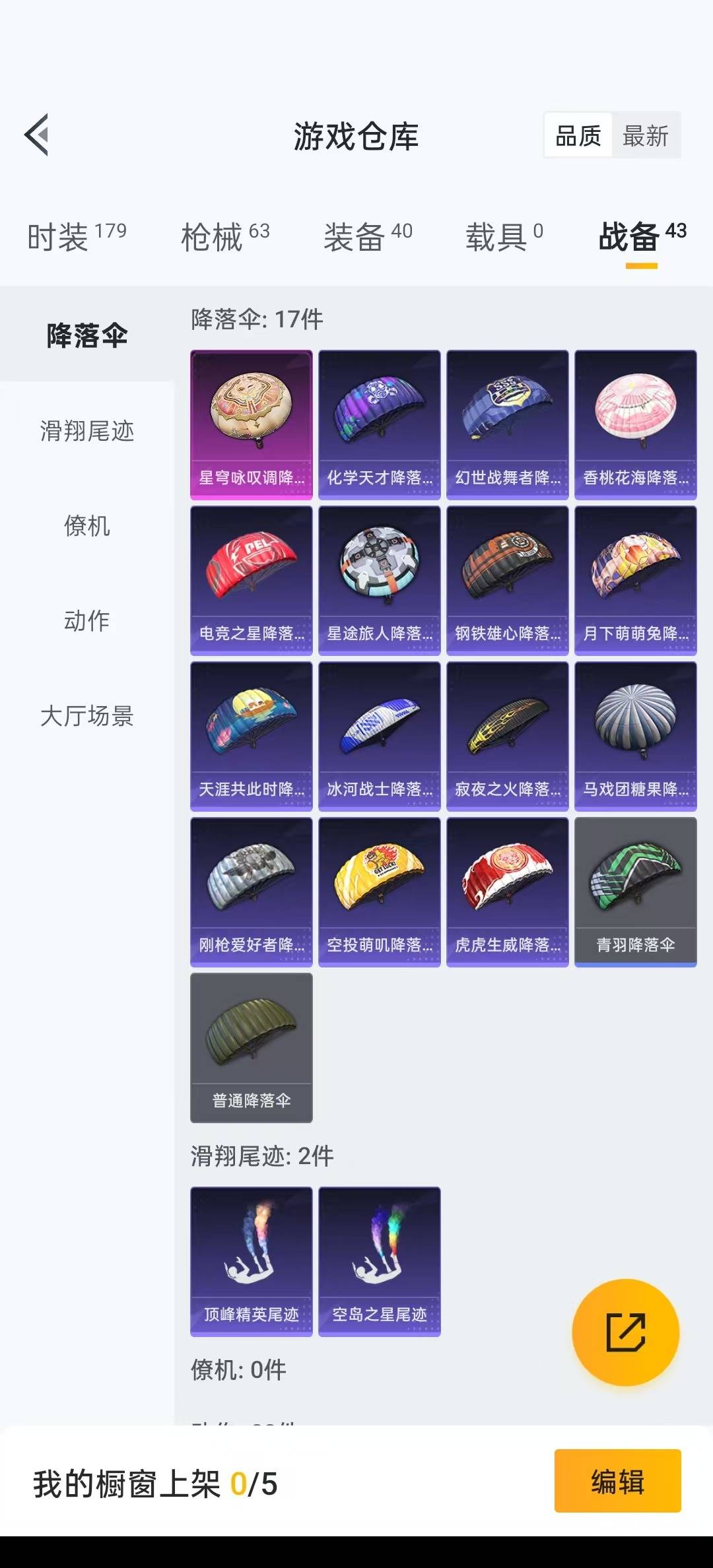The height and width of the screenshot is (1568, 713).
Task: Open the 顶峰精英尾迹 item
Action: [252, 1261]
